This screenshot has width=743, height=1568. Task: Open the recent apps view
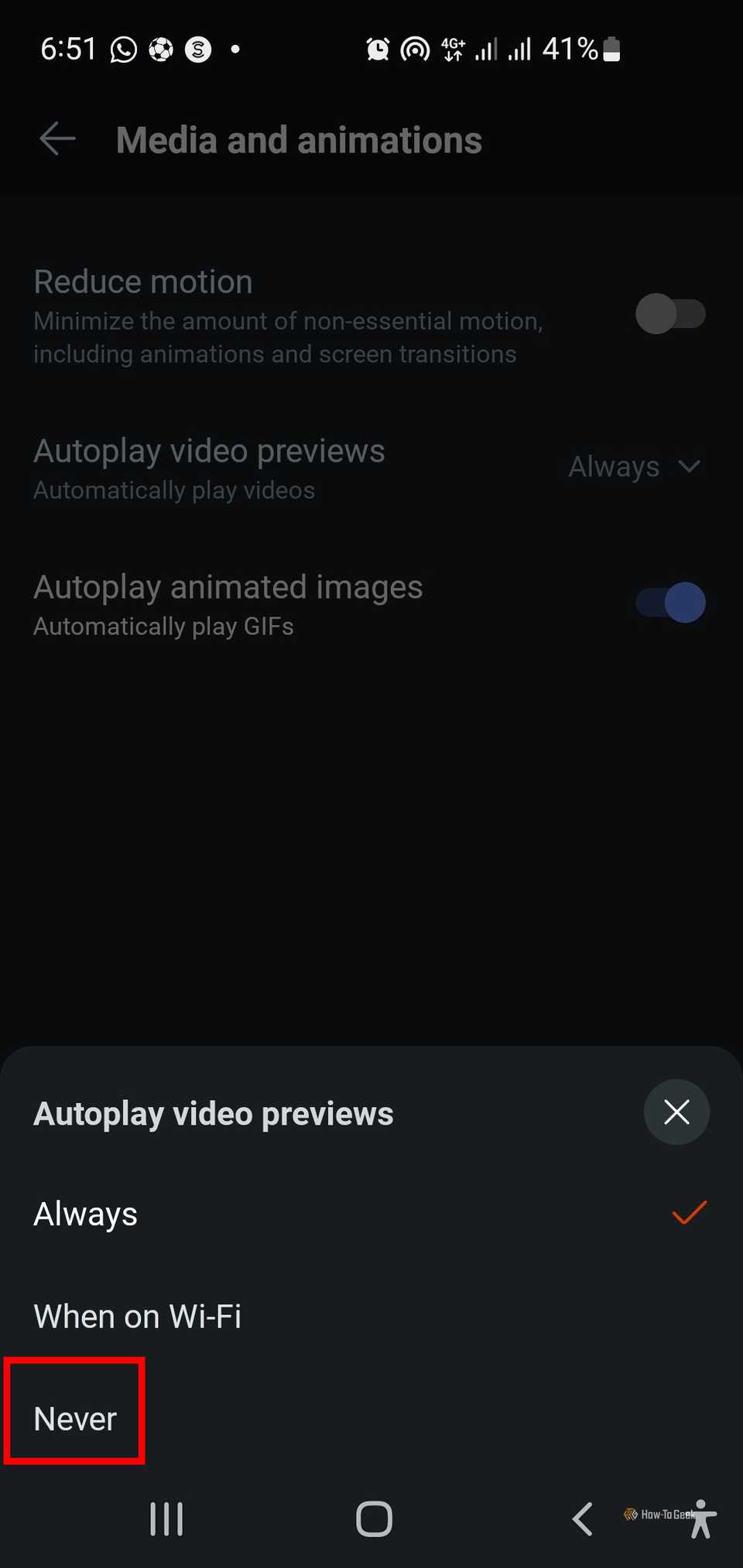coord(166,1518)
